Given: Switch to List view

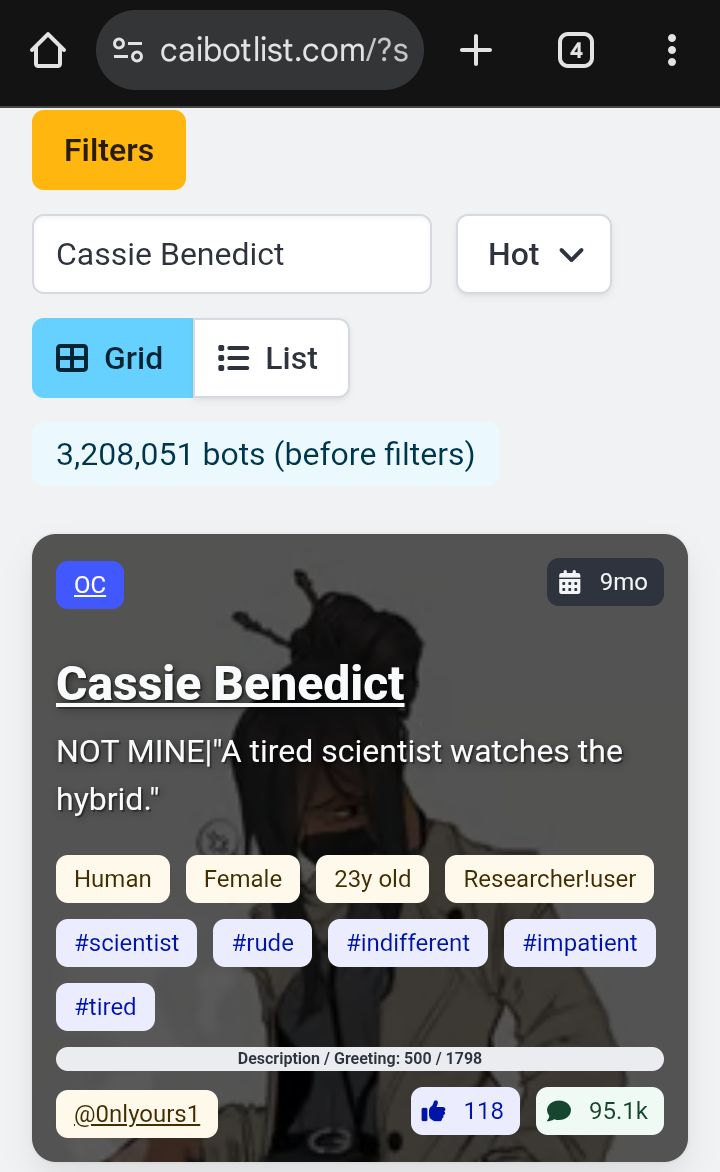Looking at the screenshot, I should click(270, 358).
